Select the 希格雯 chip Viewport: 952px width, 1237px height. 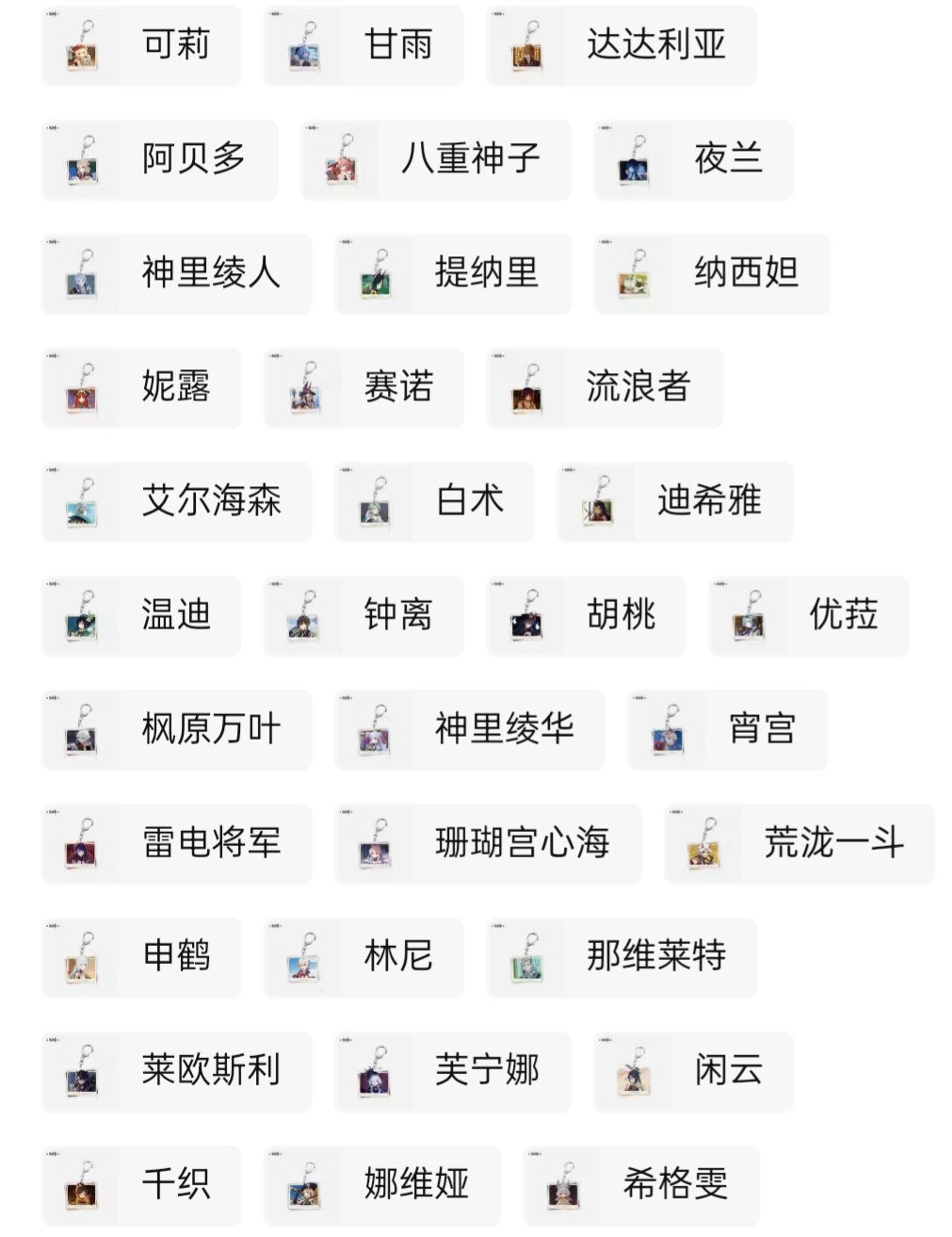click(640, 1185)
